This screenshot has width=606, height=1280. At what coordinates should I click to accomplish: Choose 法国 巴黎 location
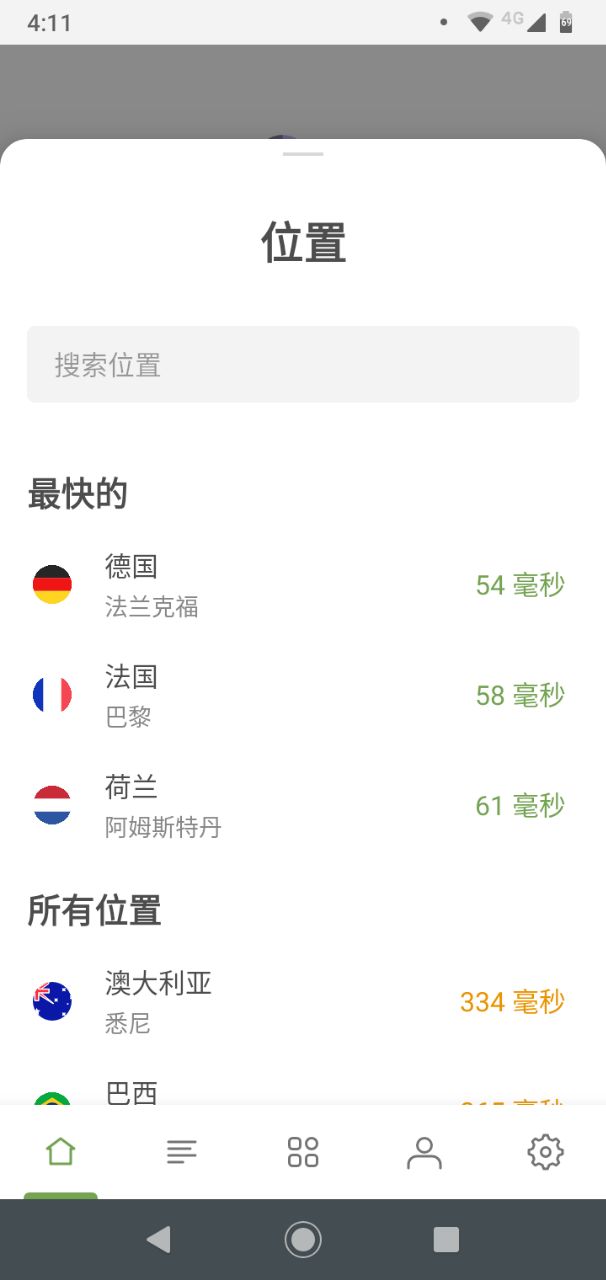pos(303,695)
